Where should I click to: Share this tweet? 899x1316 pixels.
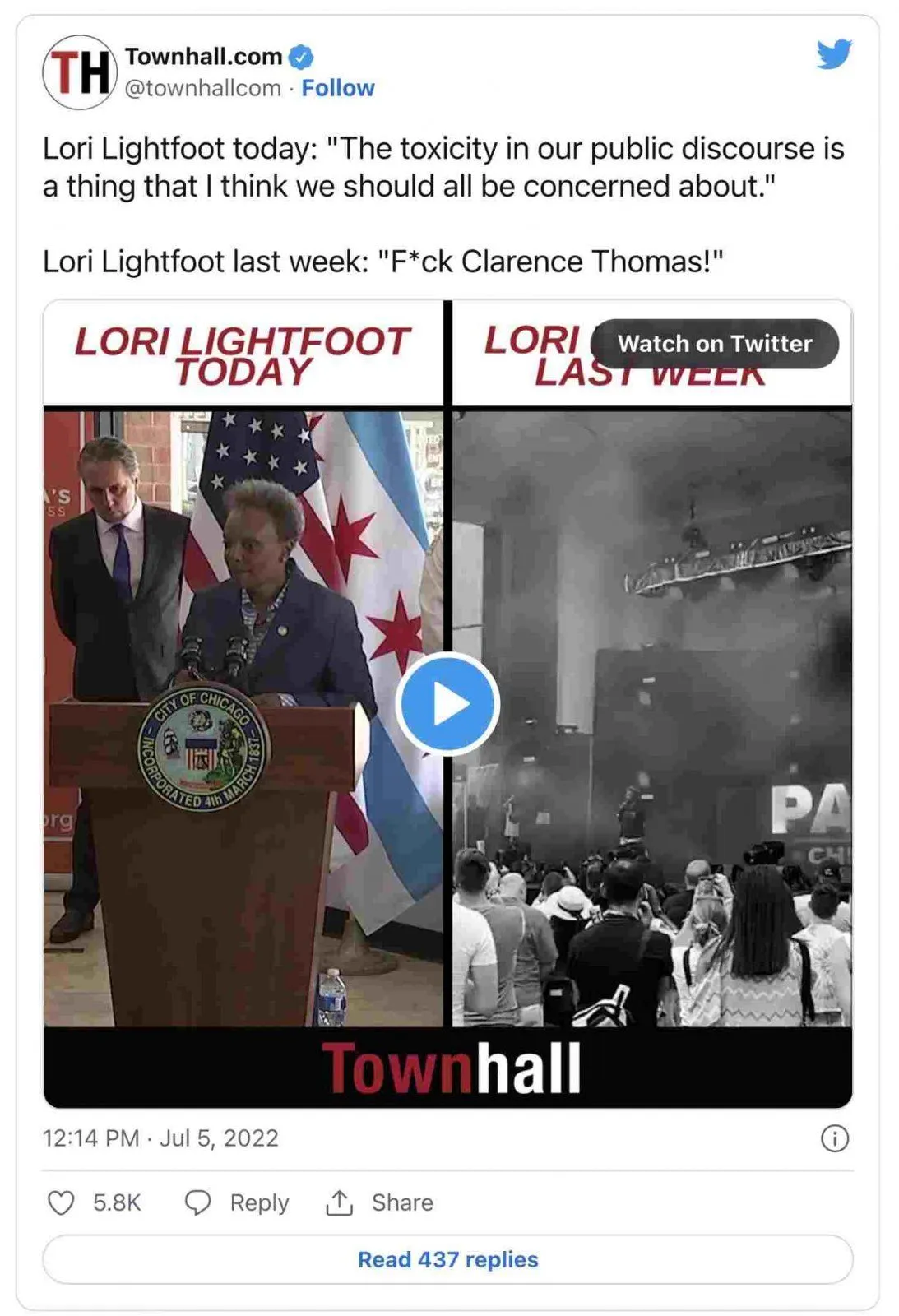(379, 1202)
